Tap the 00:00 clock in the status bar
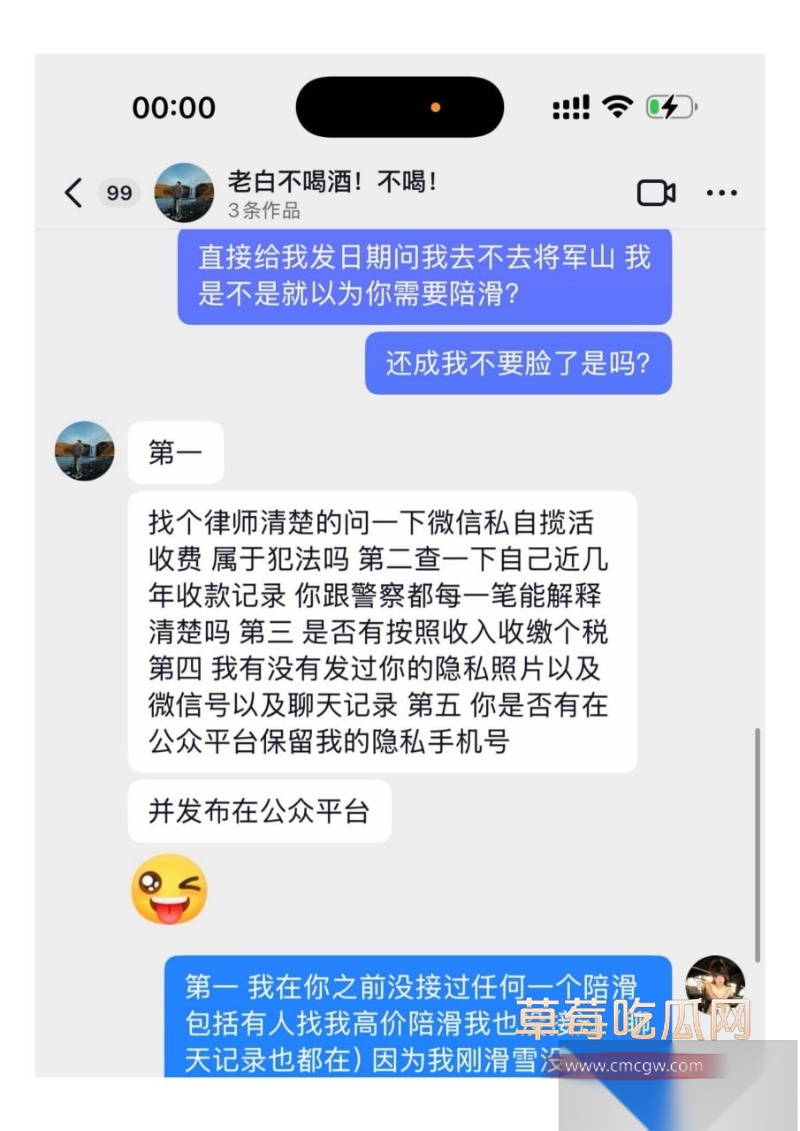The width and height of the screenshot is (800, 1131). tap(173, 107)
